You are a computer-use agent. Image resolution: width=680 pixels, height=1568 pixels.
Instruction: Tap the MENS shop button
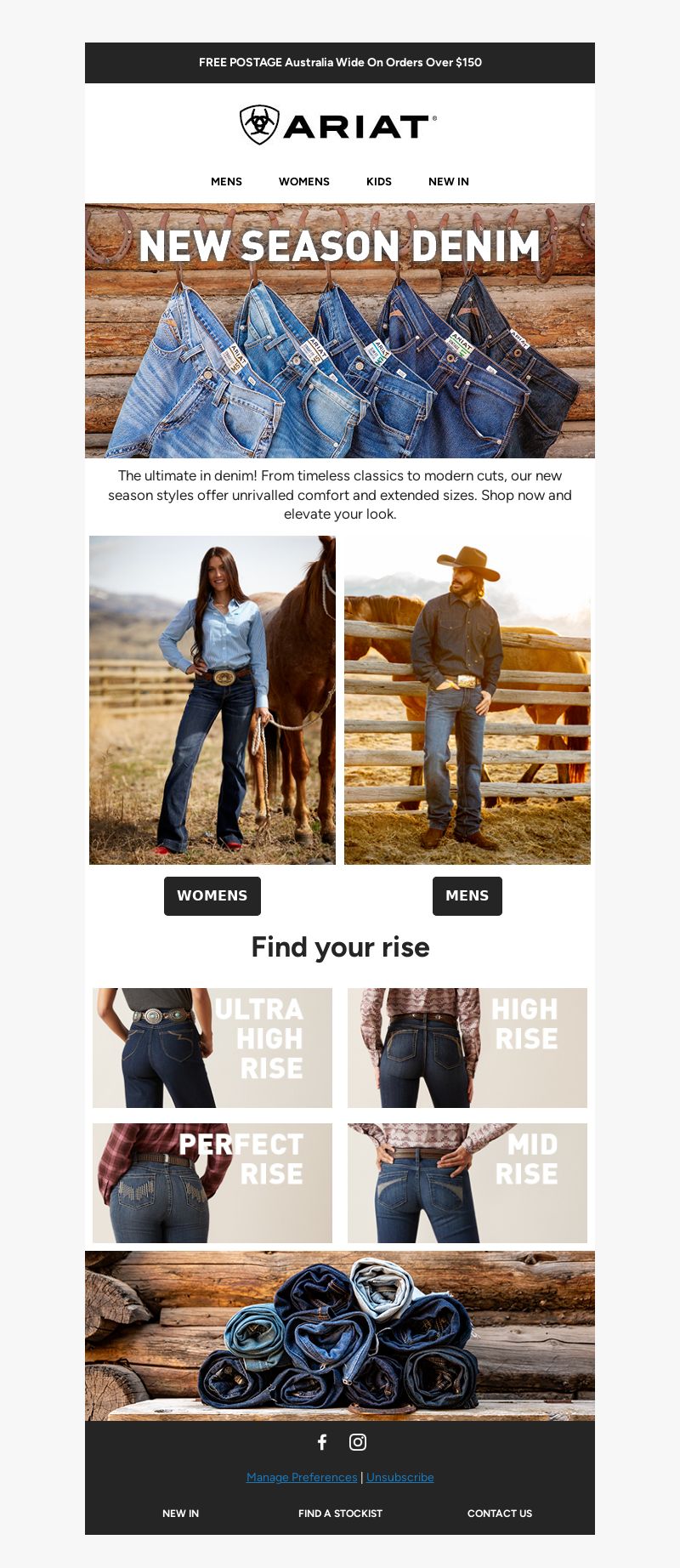[467, 895]
